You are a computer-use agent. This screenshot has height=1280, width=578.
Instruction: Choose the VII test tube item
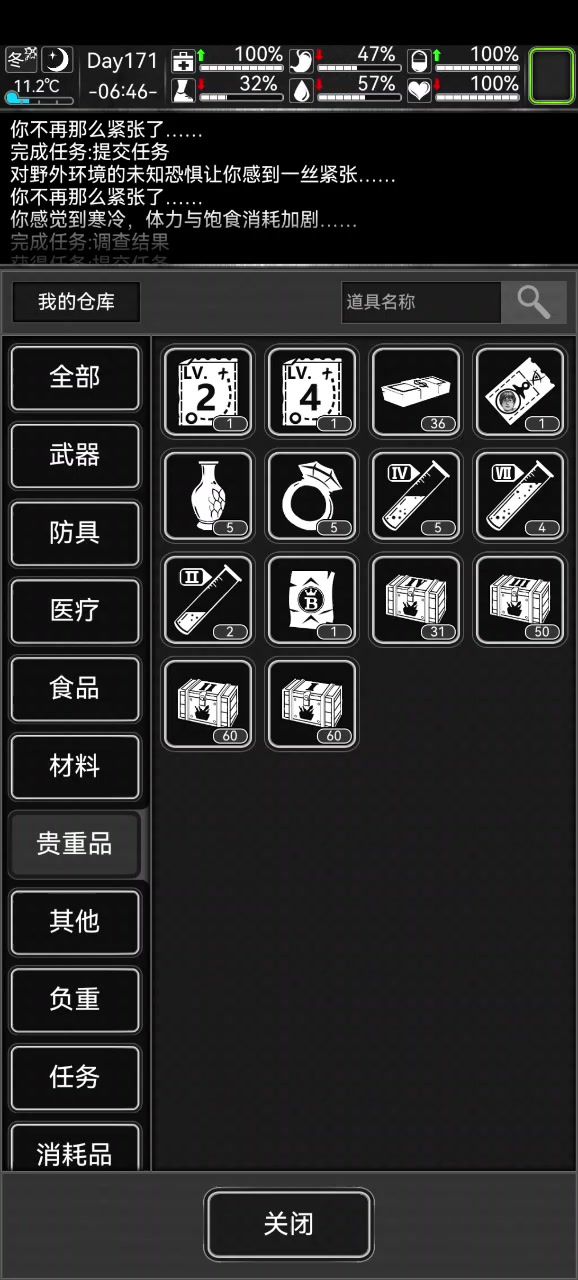(520, 496)
